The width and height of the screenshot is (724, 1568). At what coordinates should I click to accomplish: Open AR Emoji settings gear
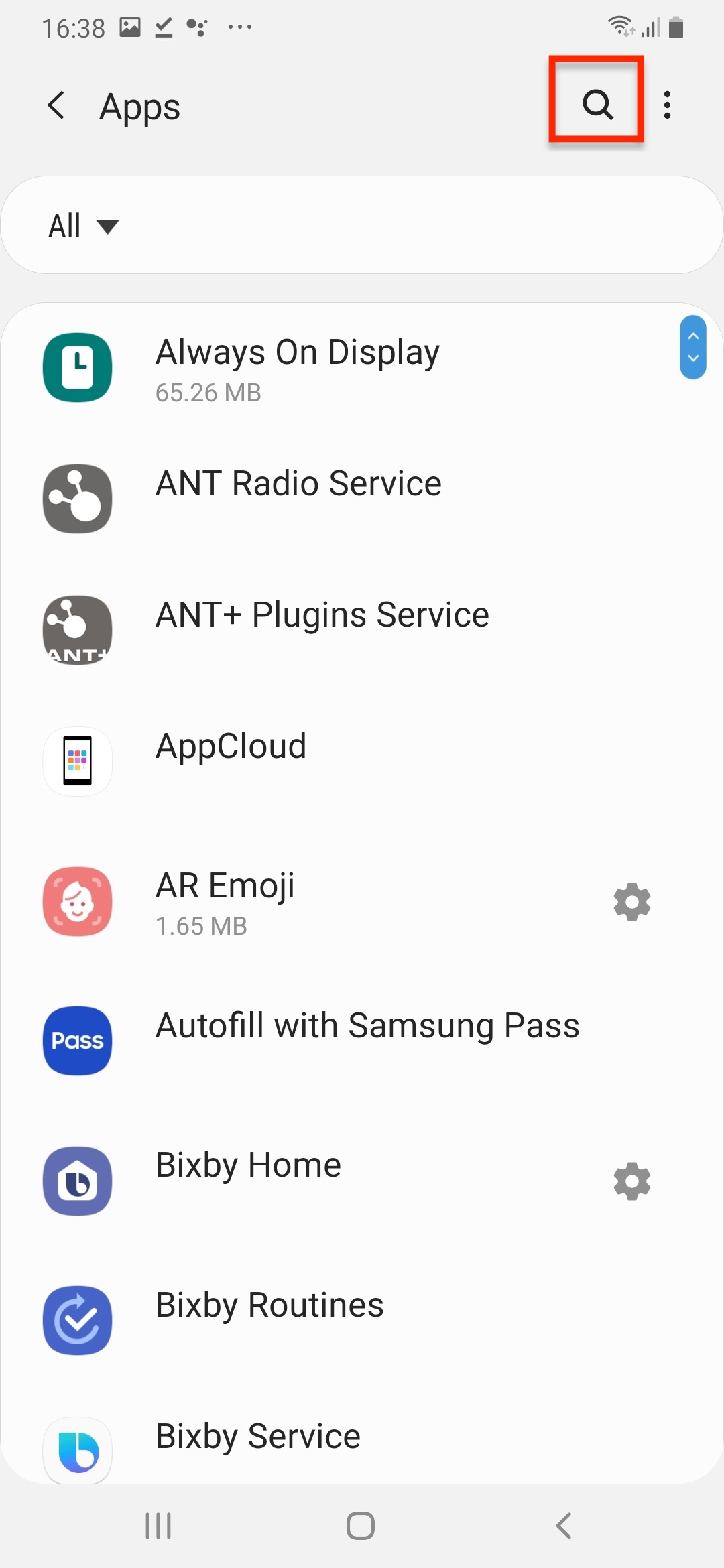click(631, 902)
